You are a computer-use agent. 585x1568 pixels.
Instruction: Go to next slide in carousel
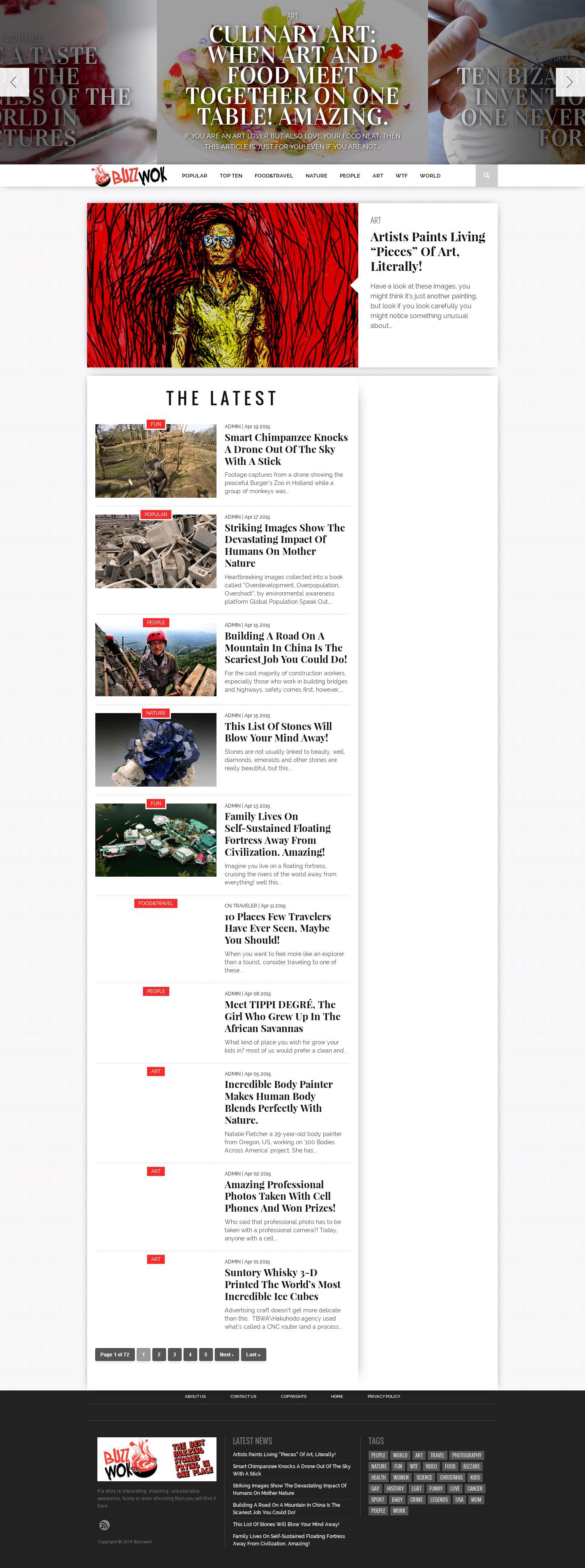570,81
